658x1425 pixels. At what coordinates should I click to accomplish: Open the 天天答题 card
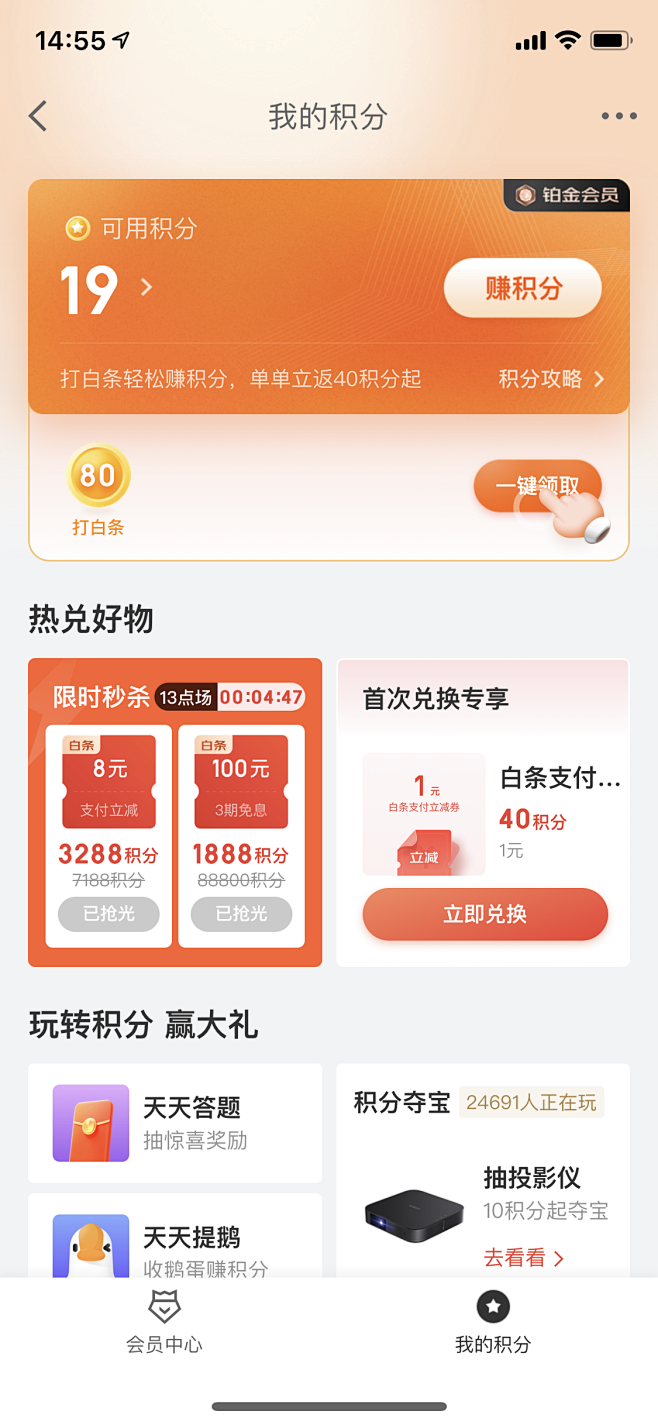(175, 1123)
